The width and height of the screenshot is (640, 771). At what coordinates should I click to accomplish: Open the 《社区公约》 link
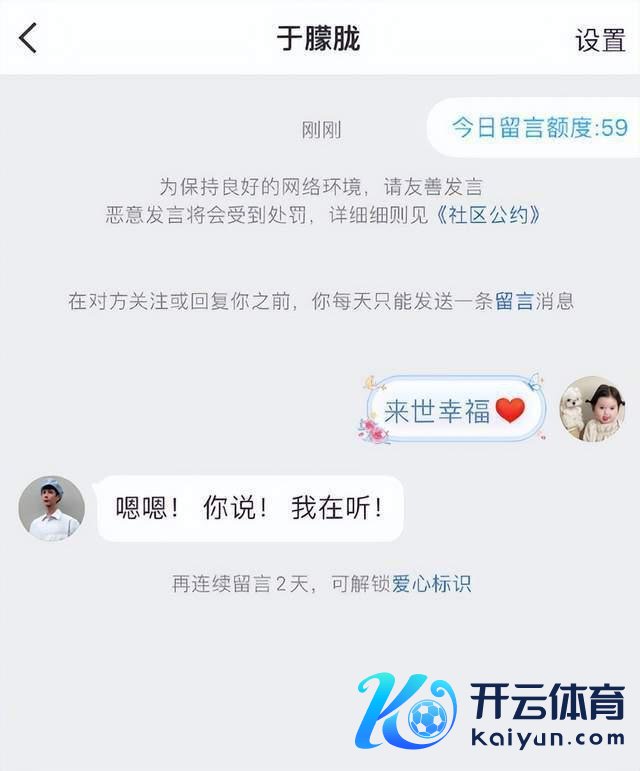pos(488,214)
